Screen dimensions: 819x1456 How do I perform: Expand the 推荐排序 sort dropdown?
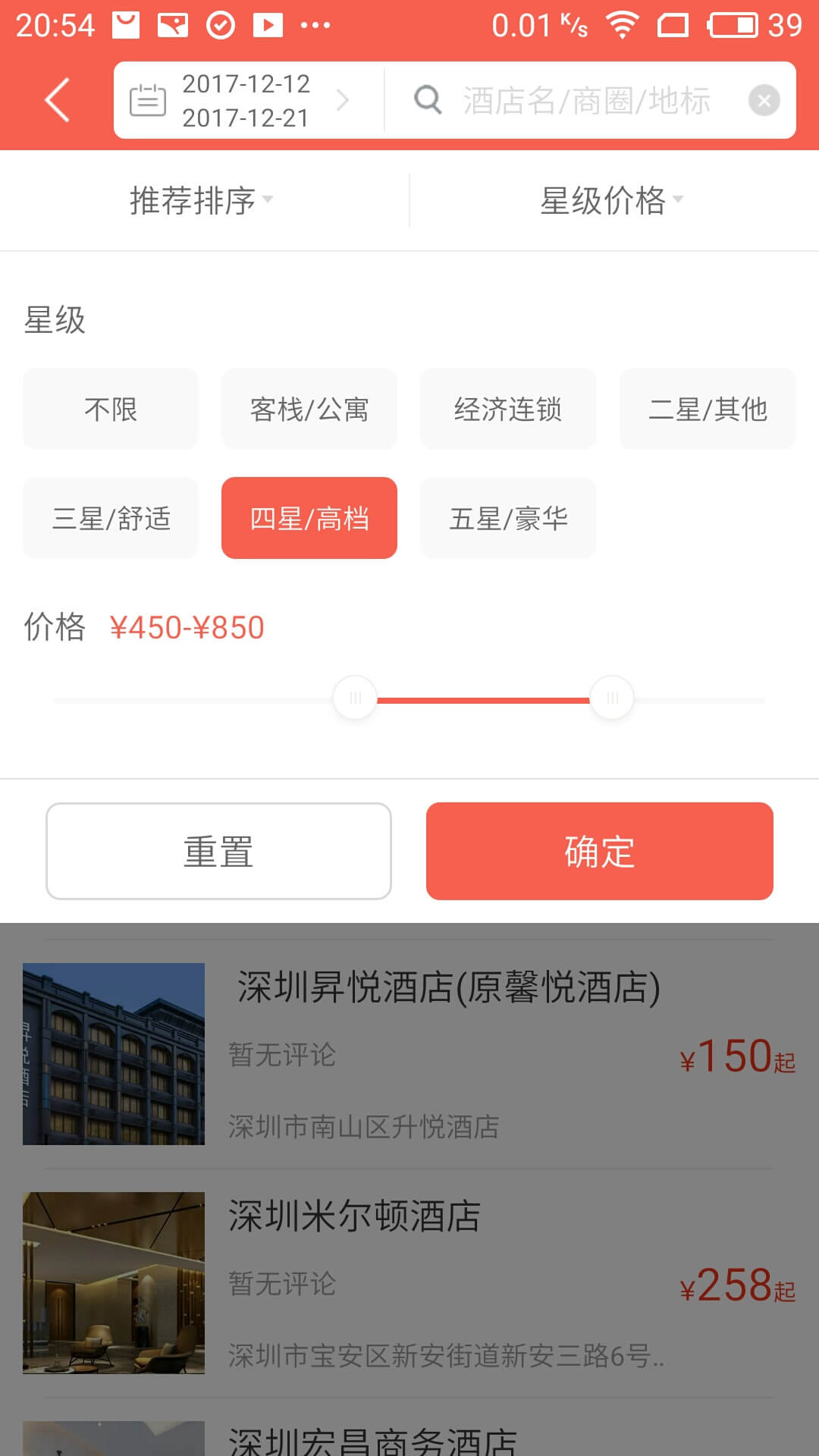tap(201, 200)
